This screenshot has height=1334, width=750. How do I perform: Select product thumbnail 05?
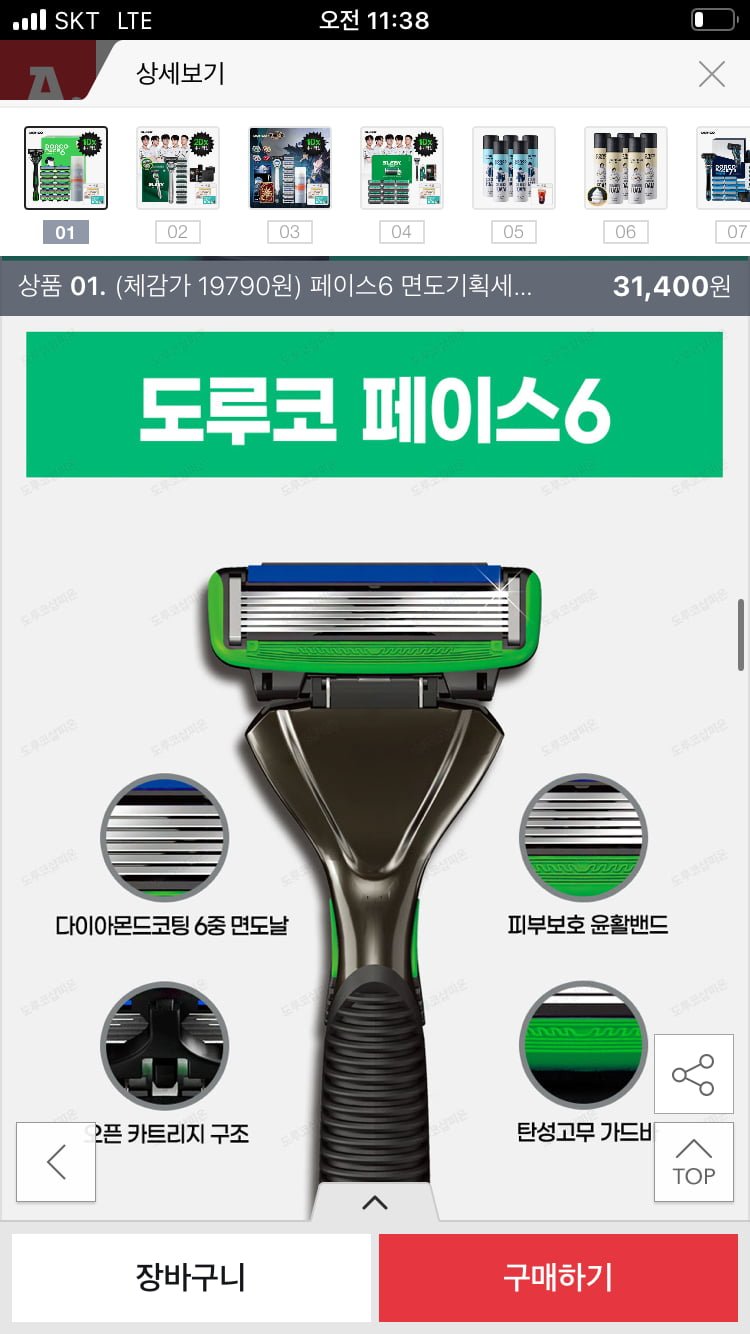tap(514, 168)
